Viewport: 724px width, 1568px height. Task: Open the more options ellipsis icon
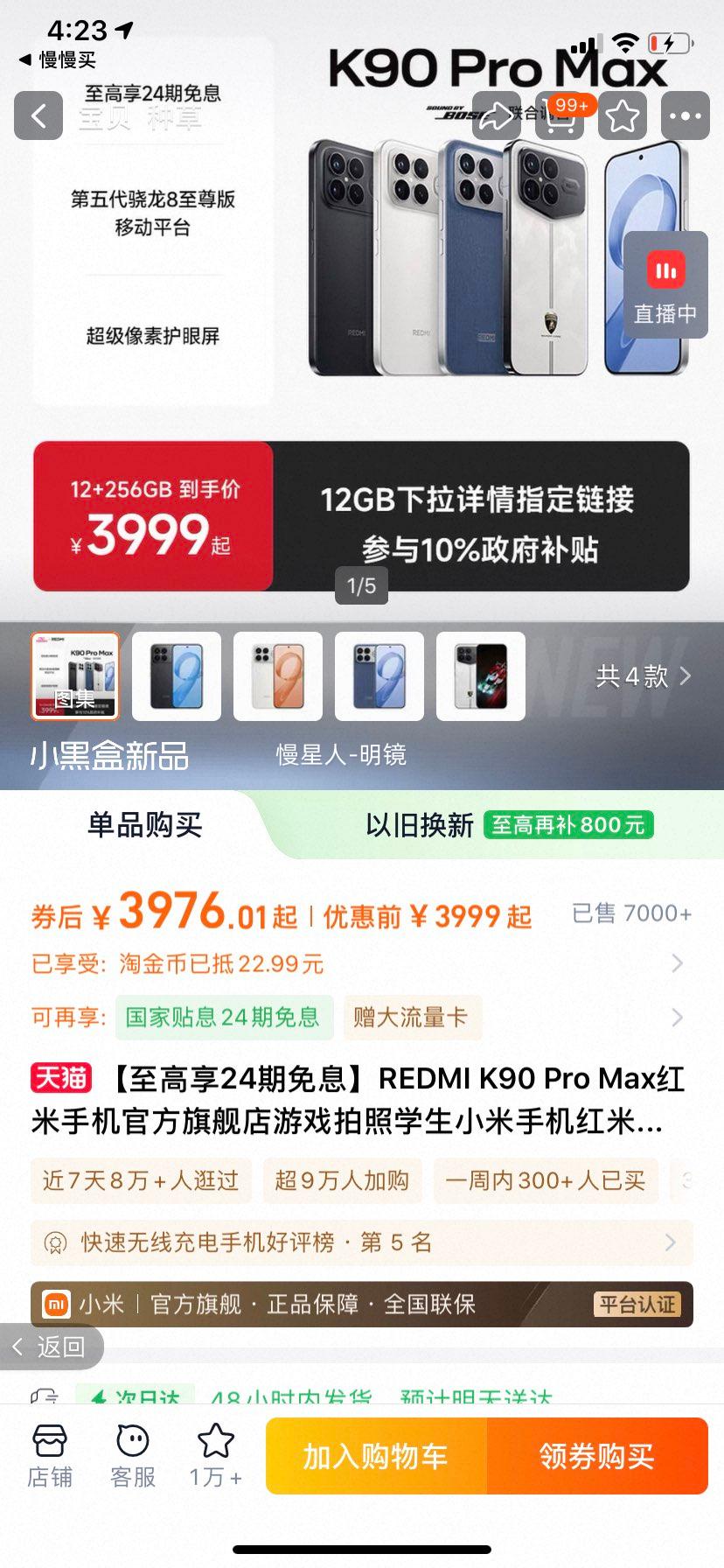pos(686,116)
